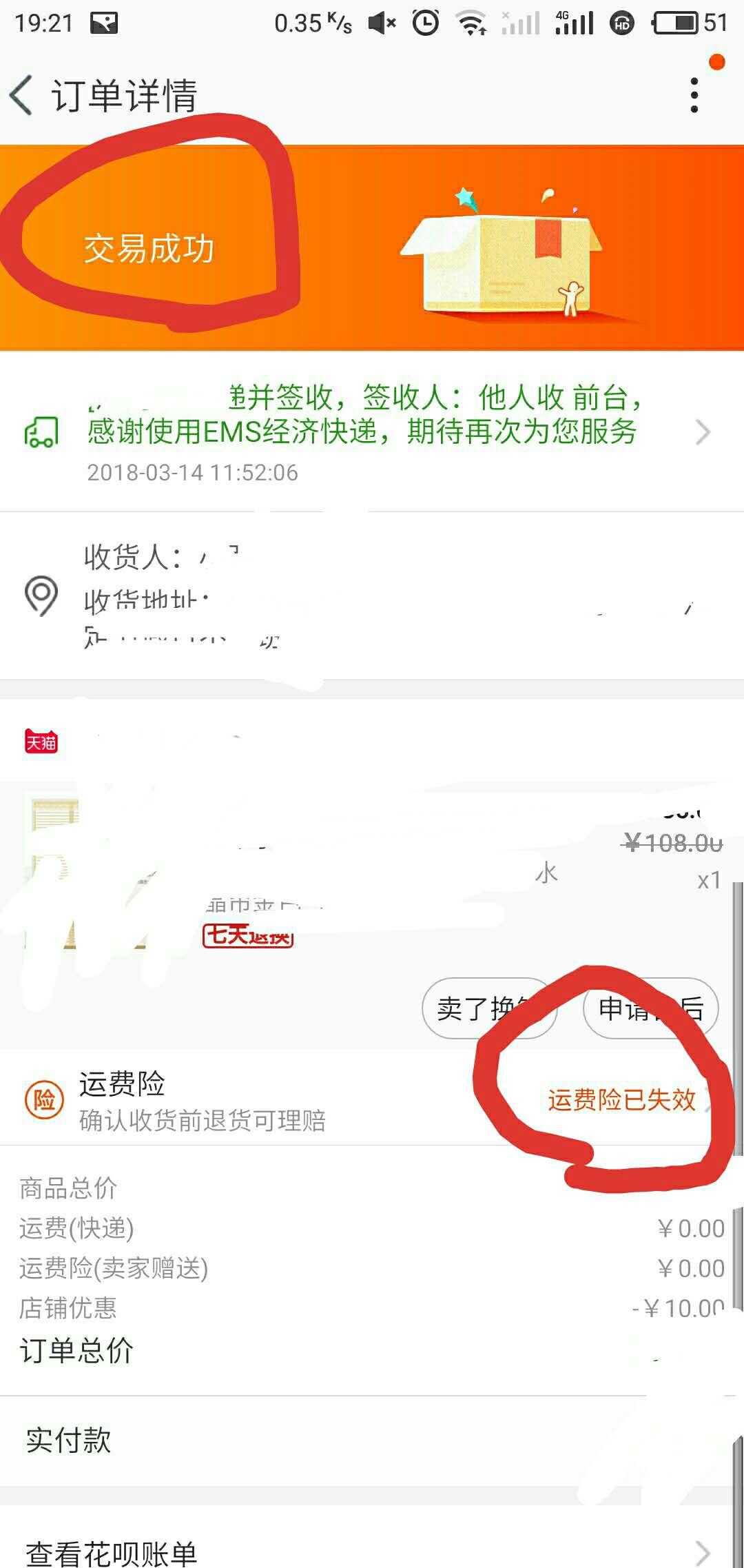Expand the EMS logistics details chevron
This screenshot has width=744, height=1568.
703,432
